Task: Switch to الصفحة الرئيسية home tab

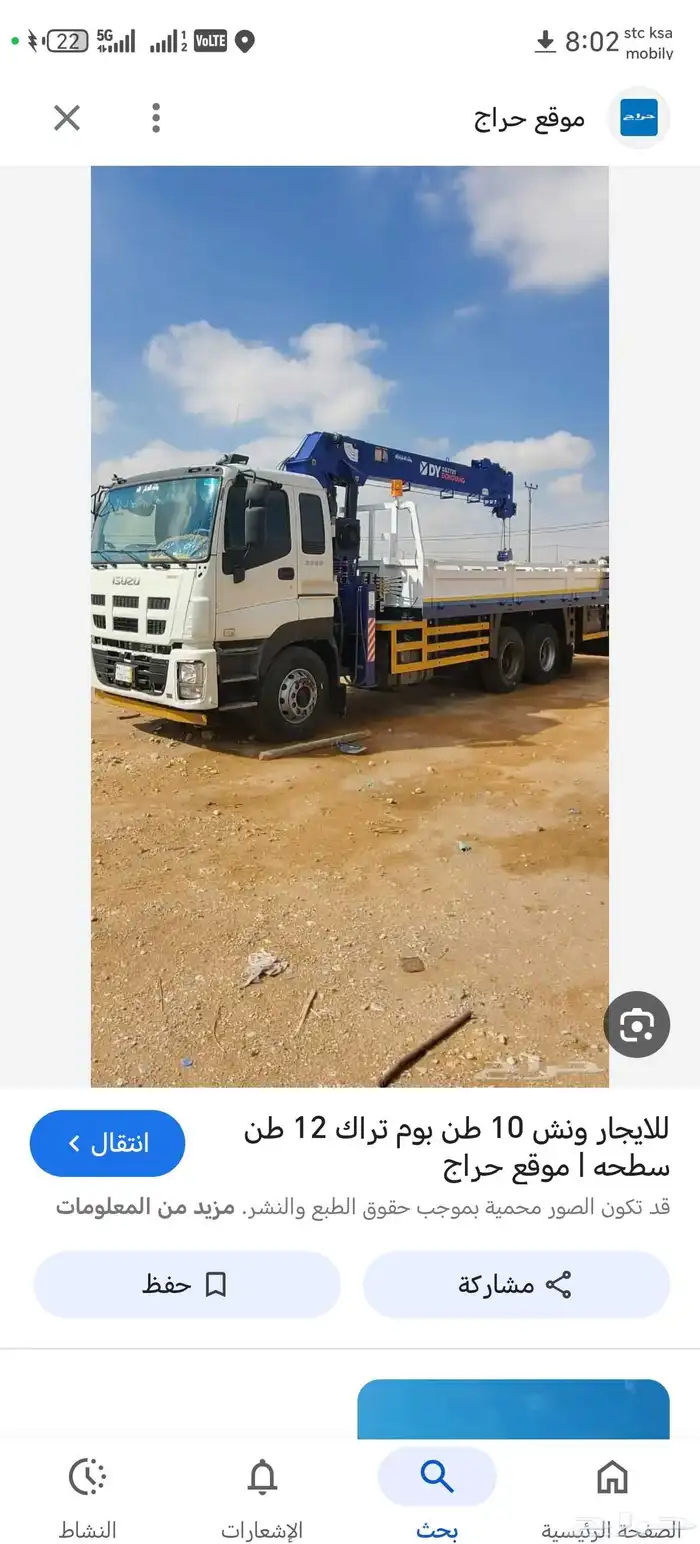Action: point(611,1497)
